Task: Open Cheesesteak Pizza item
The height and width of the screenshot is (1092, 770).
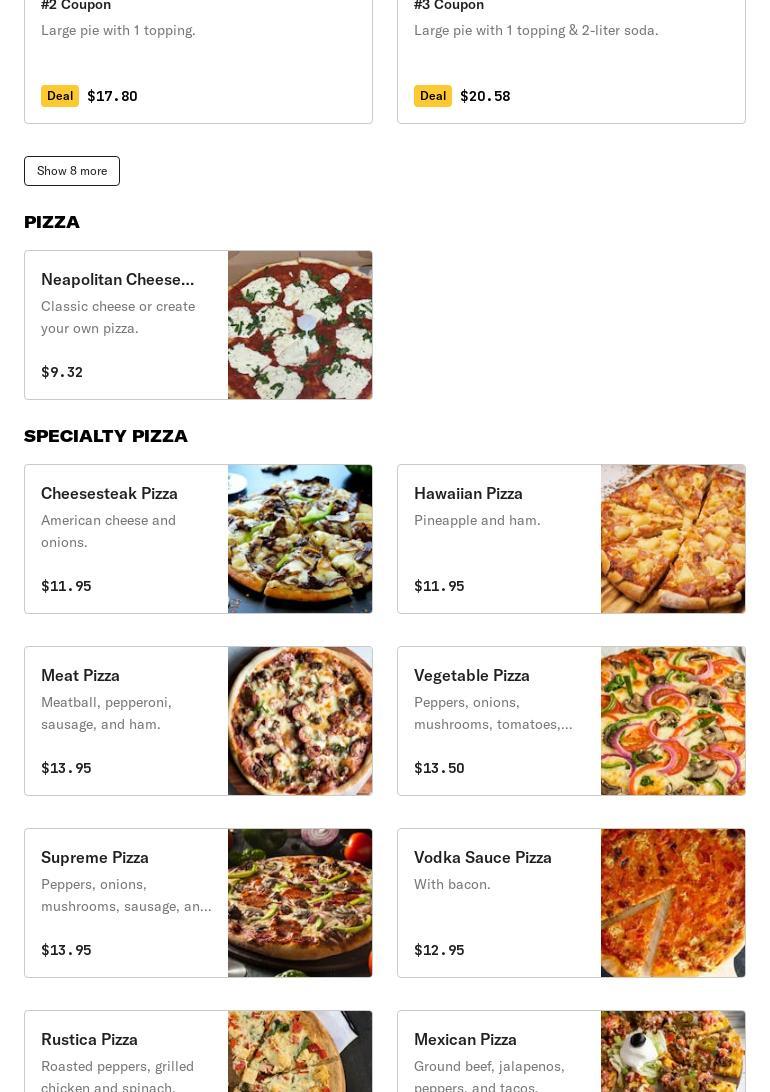Action: tap(198, 539)
